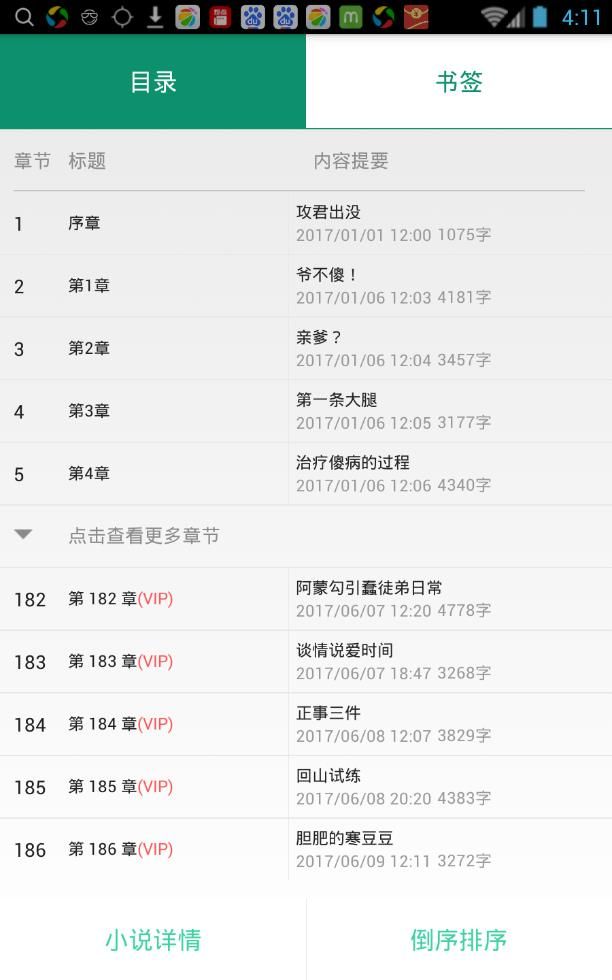Expand 点击查看更多章节
The image size is (612, 980).
pos(306,536)
